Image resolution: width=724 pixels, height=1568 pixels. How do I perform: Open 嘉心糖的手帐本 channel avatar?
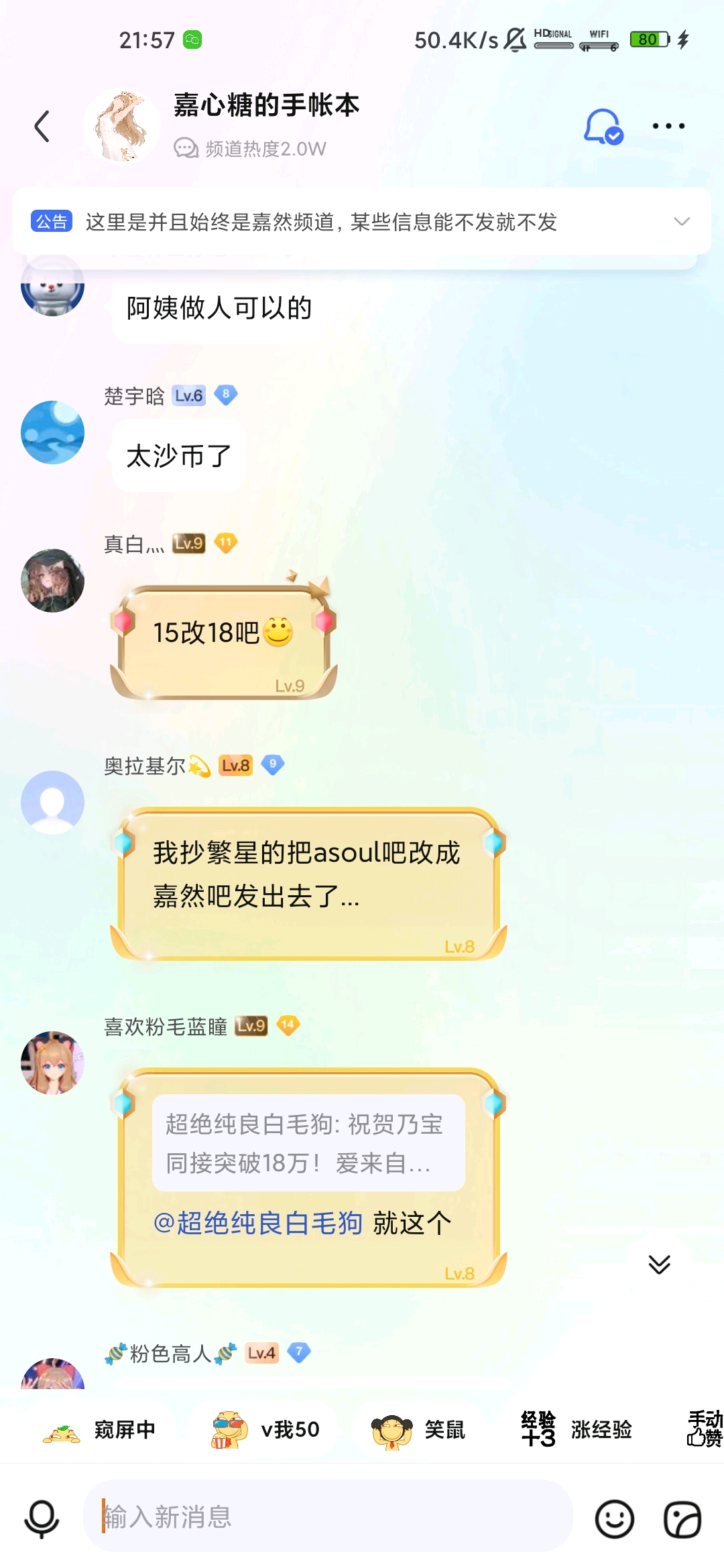coord(121,127)
